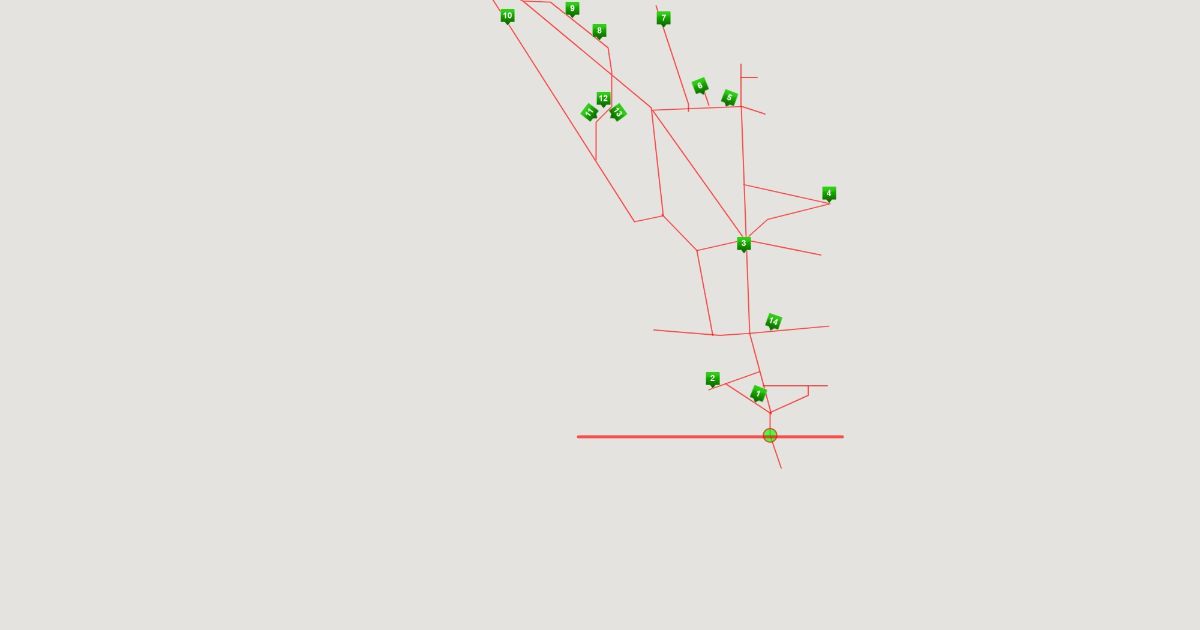The height and width of the screenshot is (630, 1200).
Task: Tap marker 12 on the route
Action: tap(603, 99)
